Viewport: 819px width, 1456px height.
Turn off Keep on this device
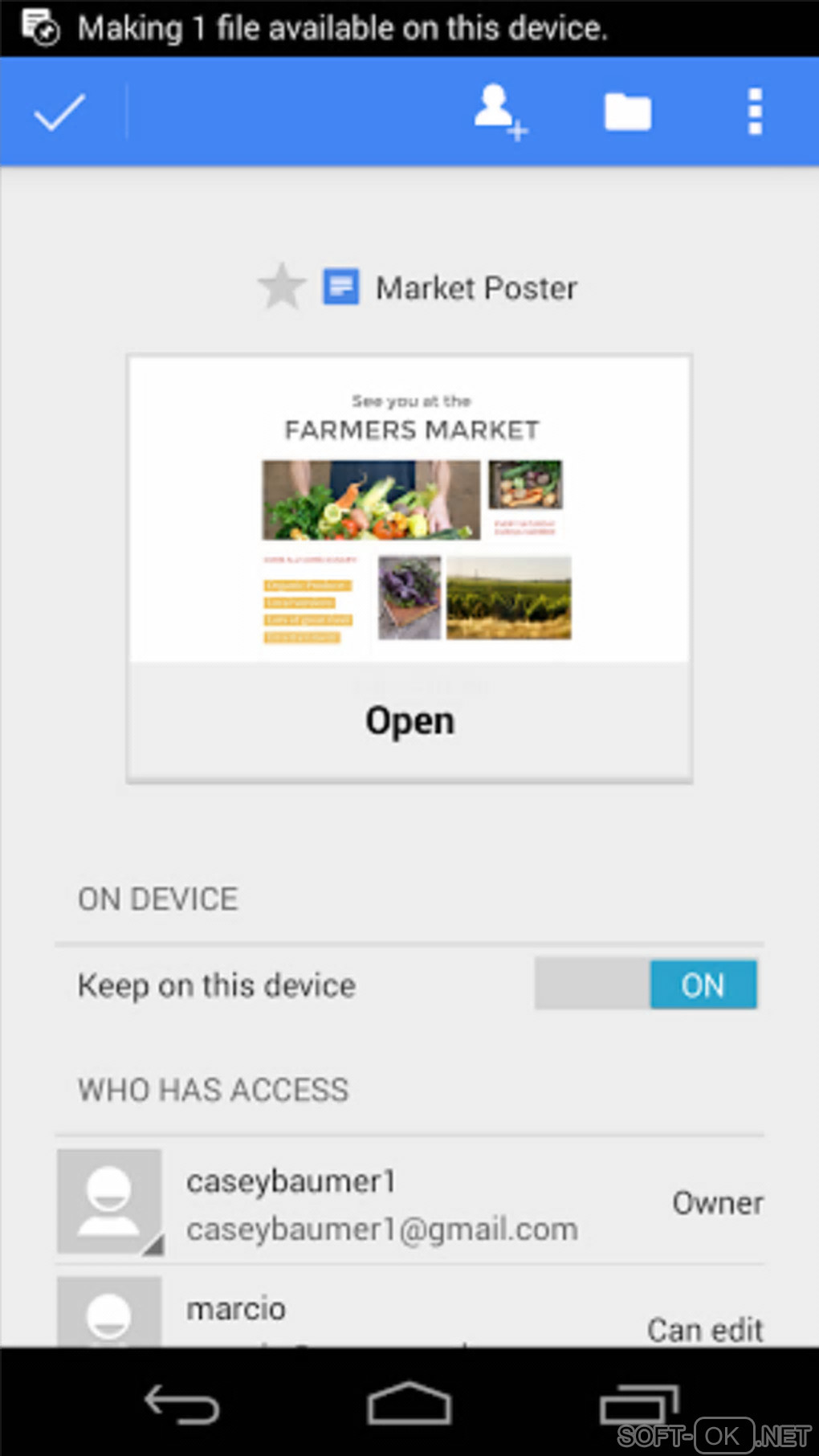pyautogui.click(x=646, y=984)
